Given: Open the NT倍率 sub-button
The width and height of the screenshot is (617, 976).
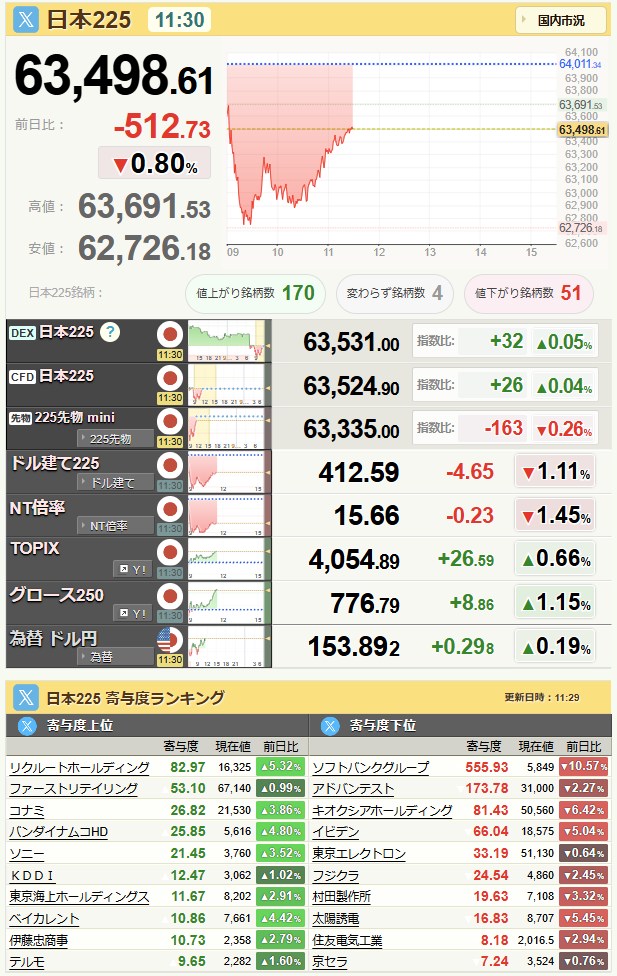Looking at the screenshot, I should (115, 526).
